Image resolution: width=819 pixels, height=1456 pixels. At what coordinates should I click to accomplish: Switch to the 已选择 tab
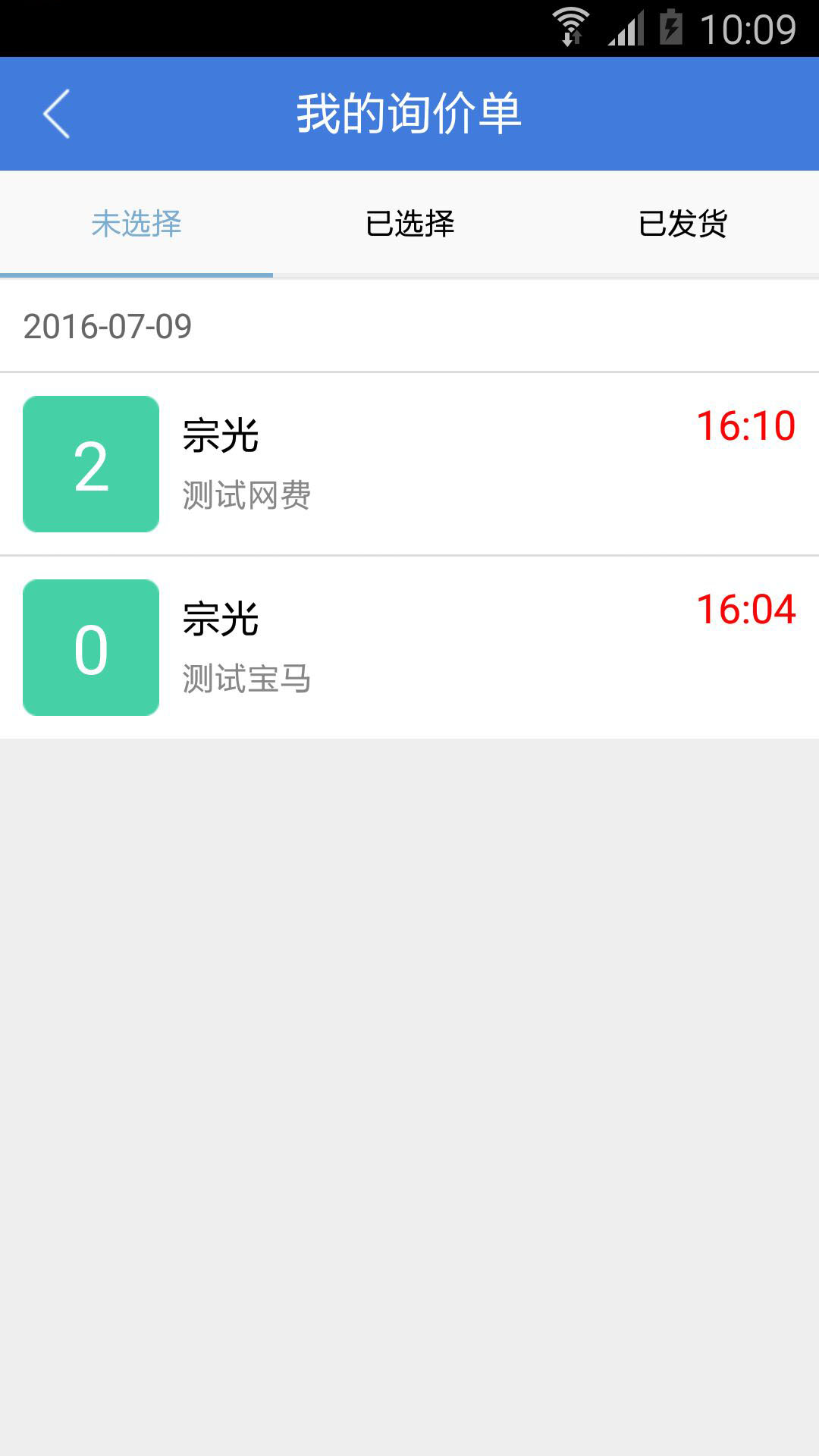pos(409,224)
